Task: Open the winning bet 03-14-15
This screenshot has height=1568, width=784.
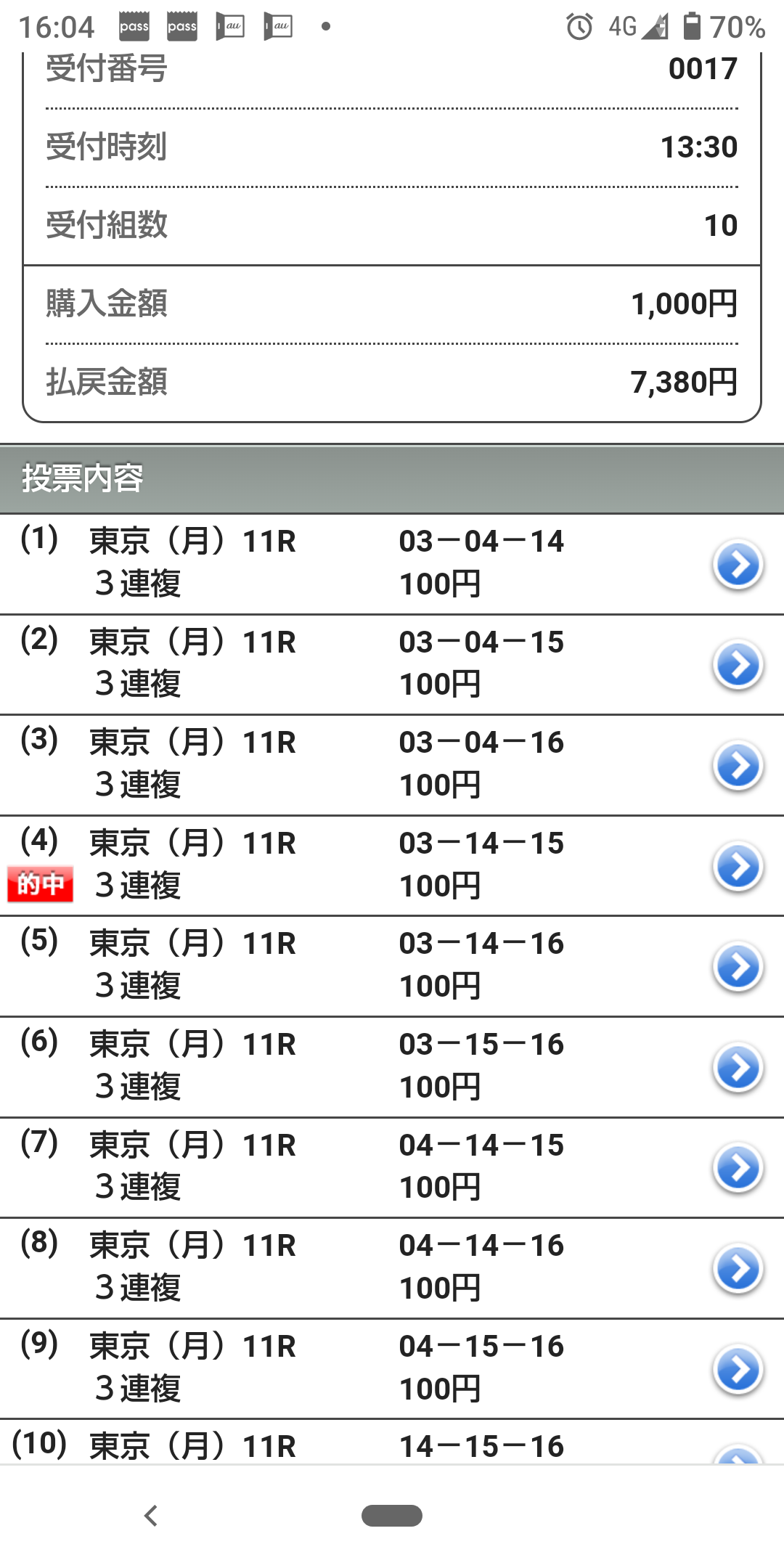Action: coord(738,866)
